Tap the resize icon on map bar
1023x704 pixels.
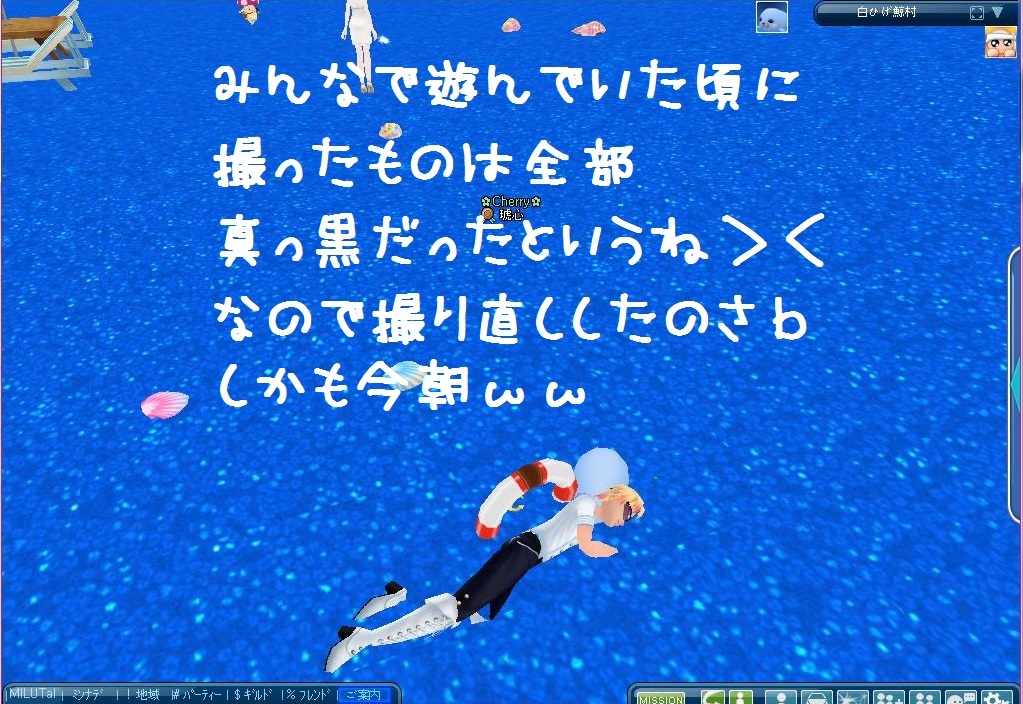pyautogui.click(x=977, y=13)
